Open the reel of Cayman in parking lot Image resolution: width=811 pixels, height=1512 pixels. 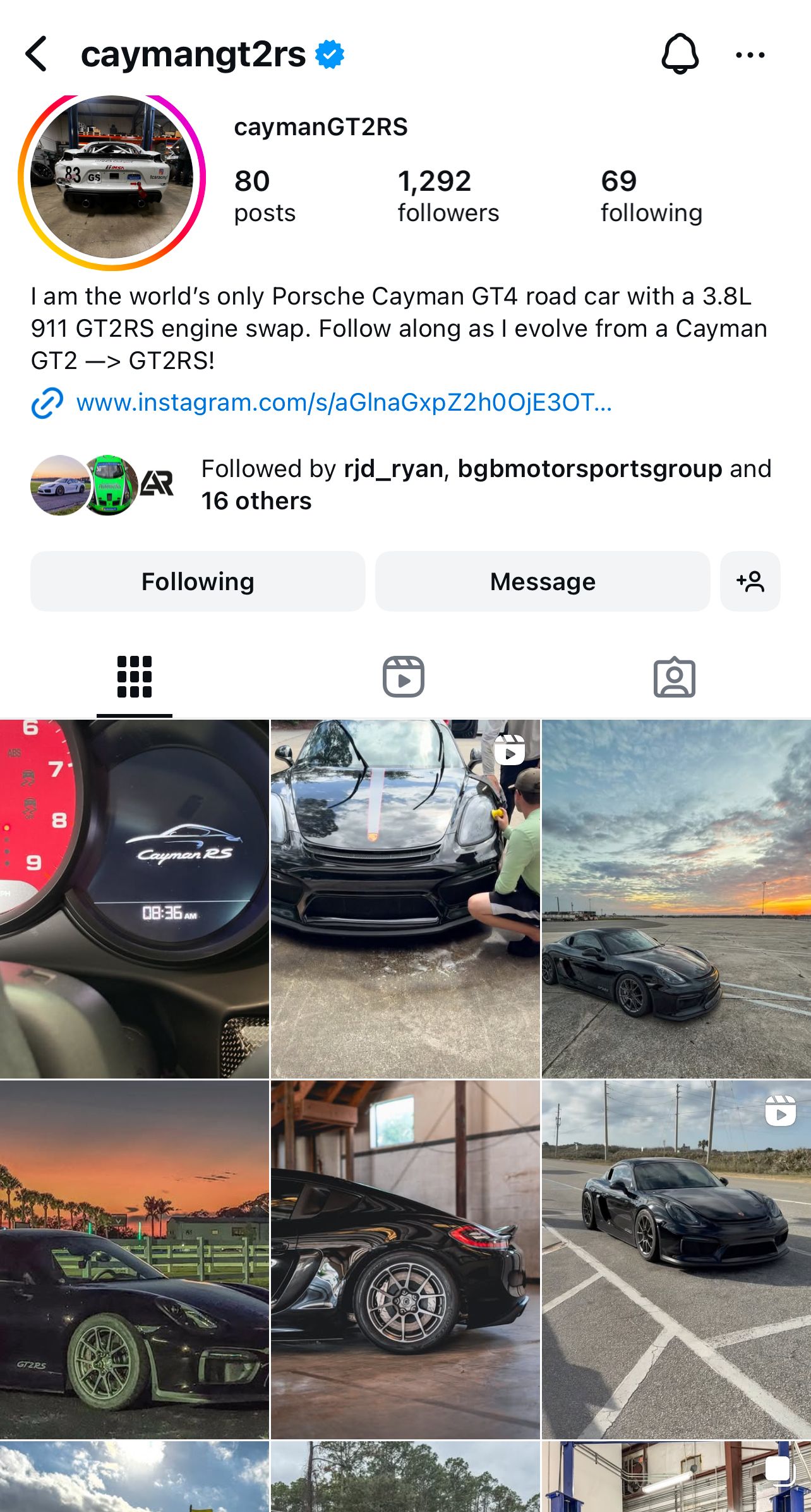676,1259
